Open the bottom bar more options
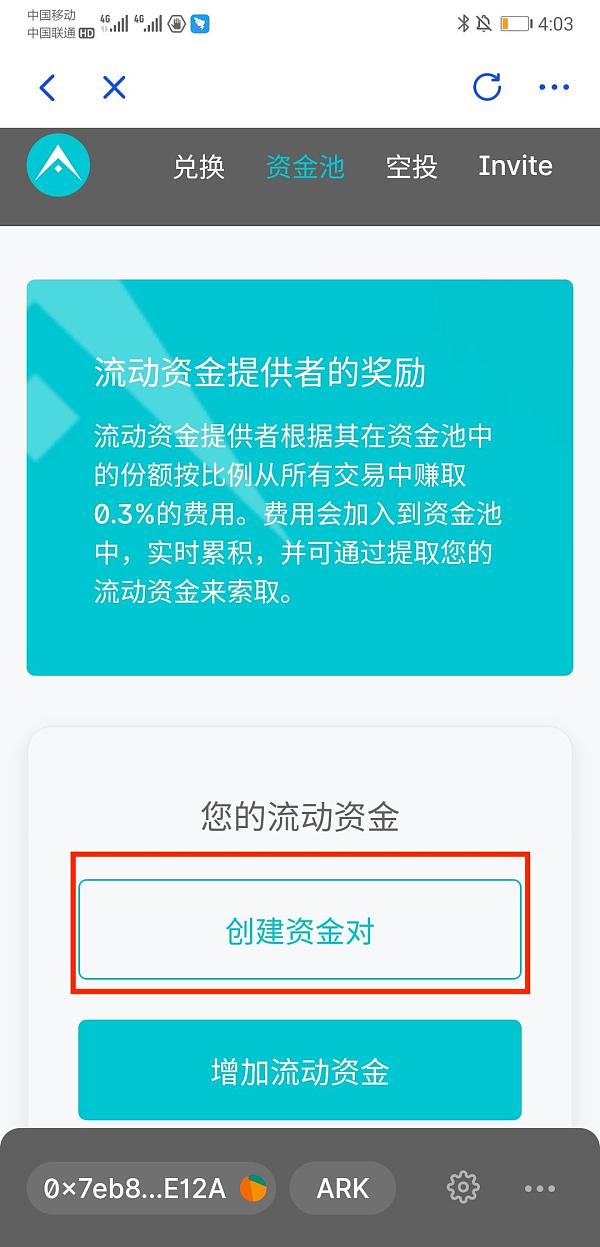The width and height of the screenshot is (600, 1247). 540,1188
